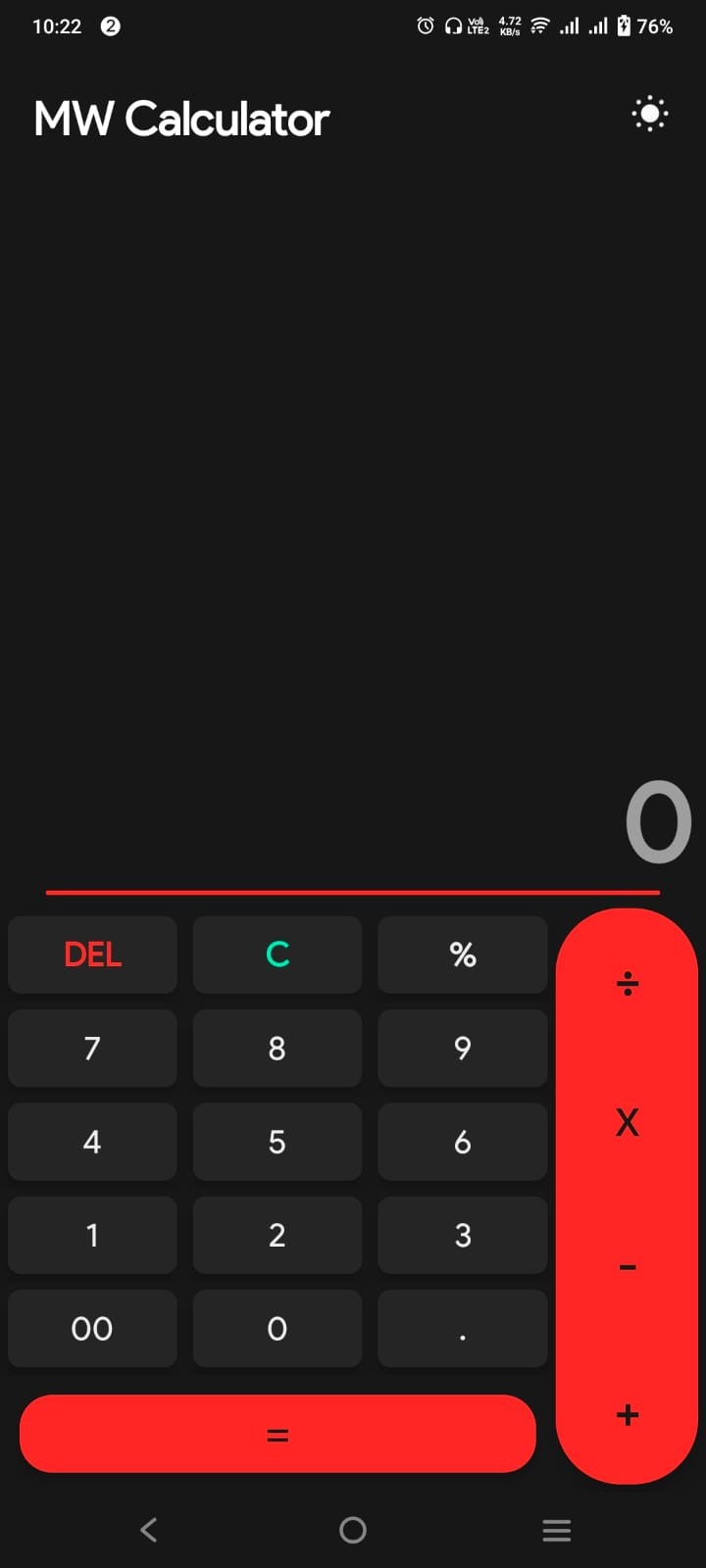Viewport: 706px width, 1568px height.
Task: Enter digit 3
Action: pos(463,1235)
